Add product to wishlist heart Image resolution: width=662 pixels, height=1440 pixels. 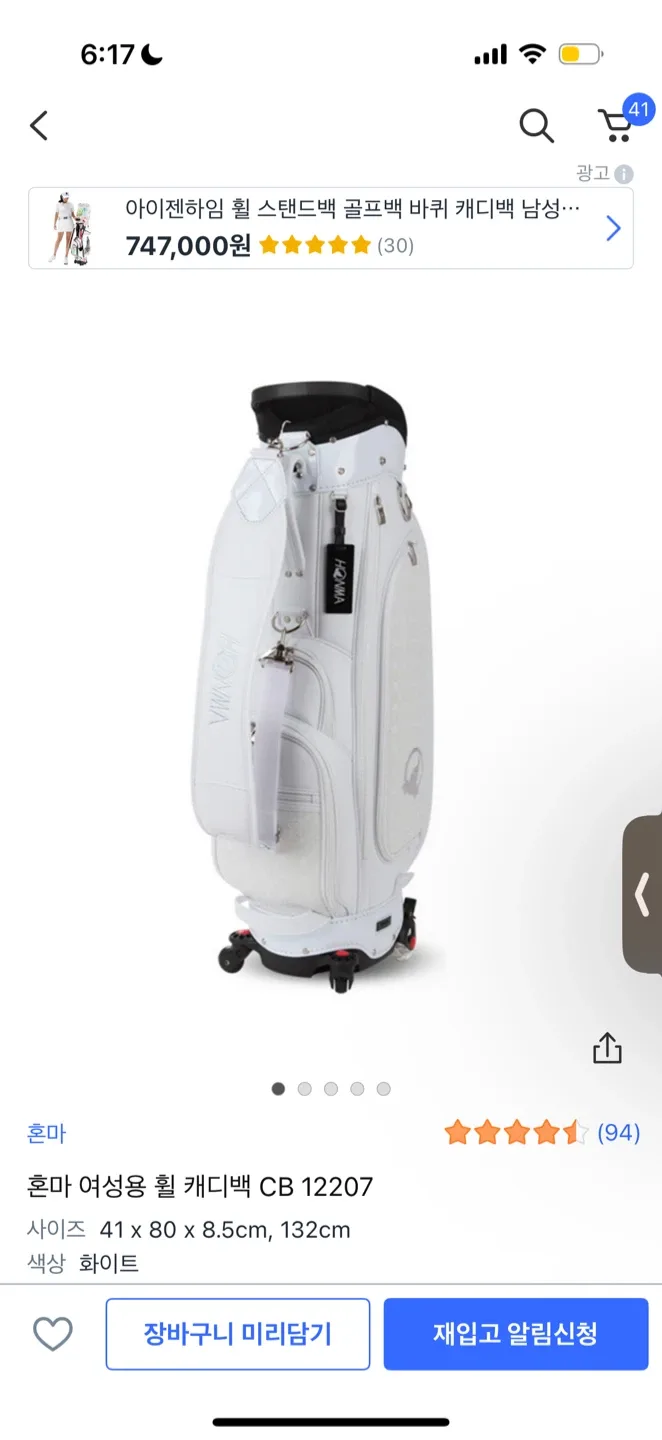coord(53,1334)
